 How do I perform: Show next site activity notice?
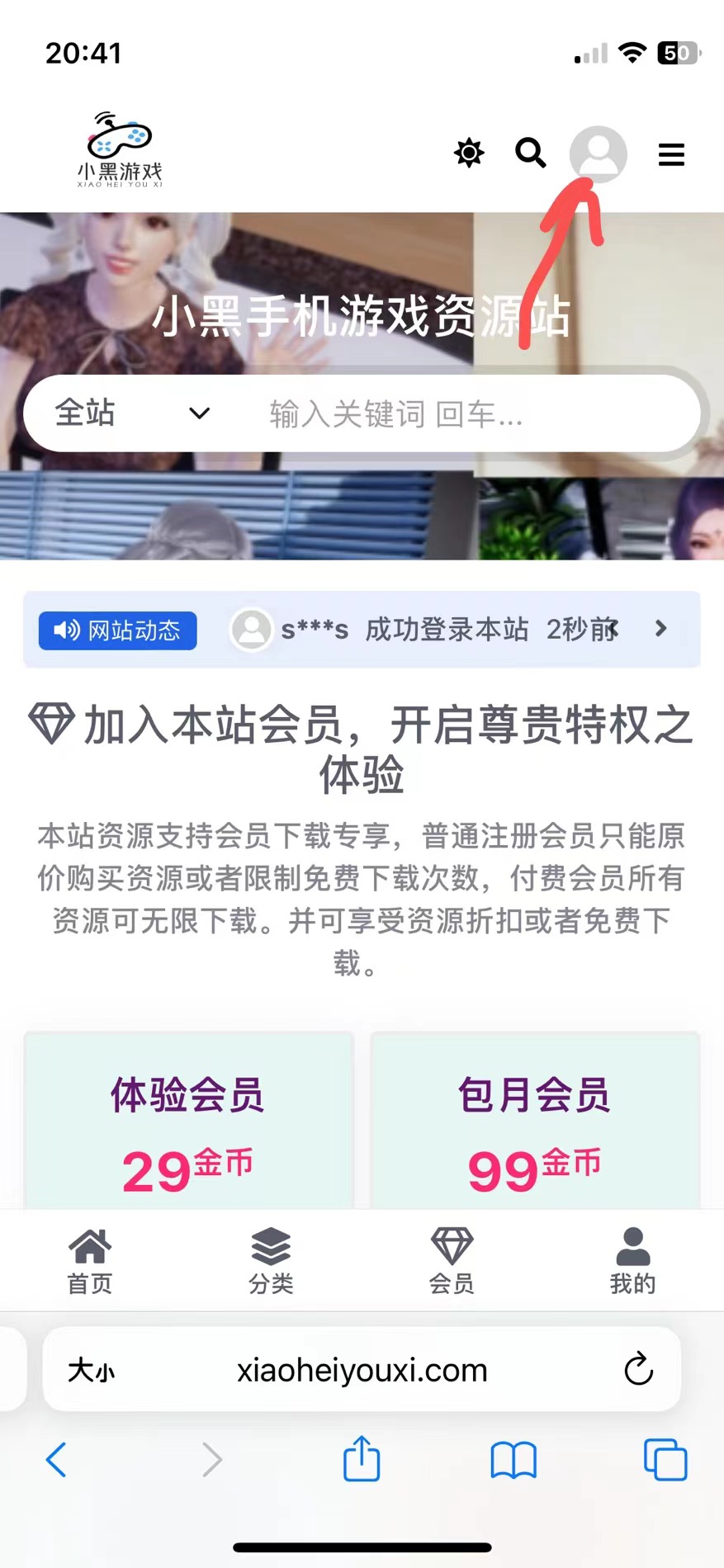660,629
